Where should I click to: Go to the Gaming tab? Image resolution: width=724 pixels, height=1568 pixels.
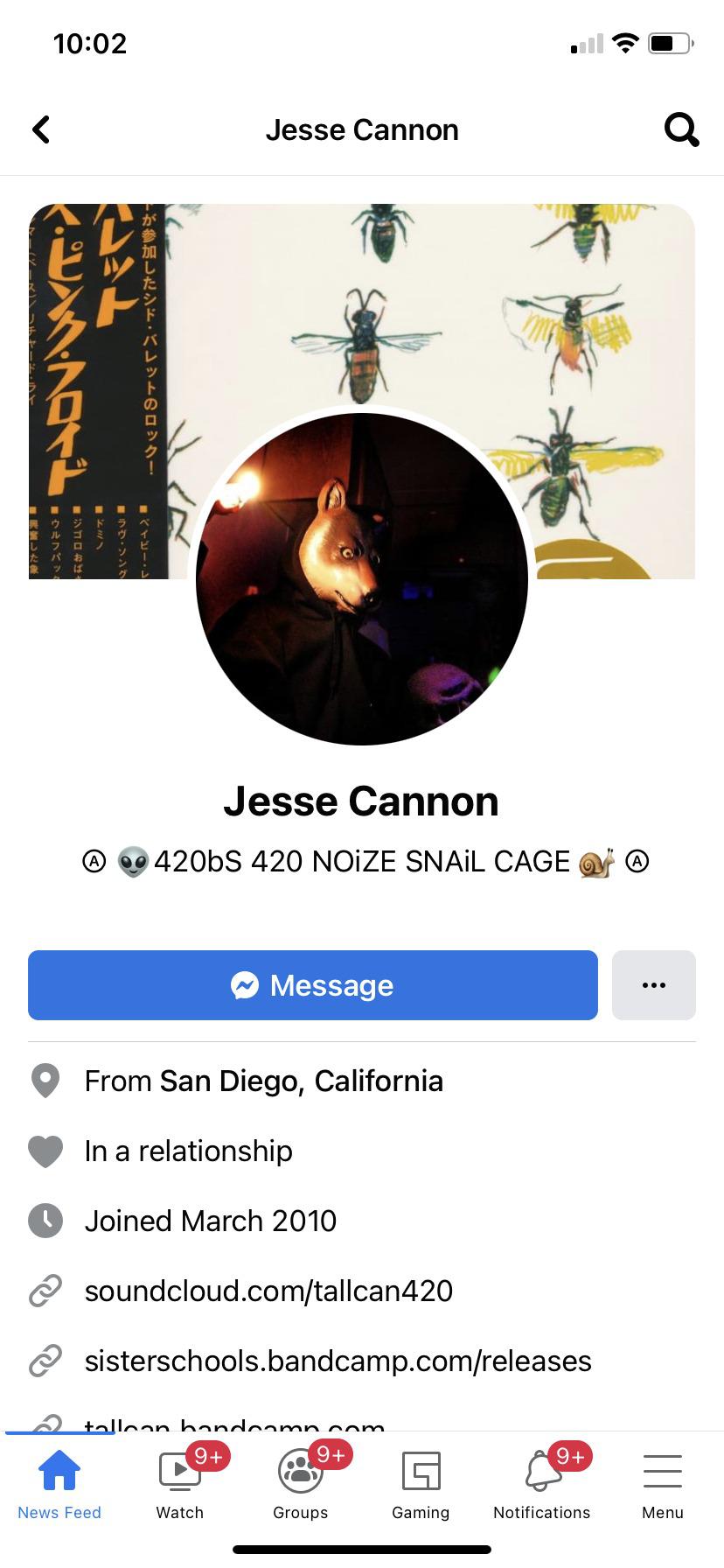point(421,1485)
